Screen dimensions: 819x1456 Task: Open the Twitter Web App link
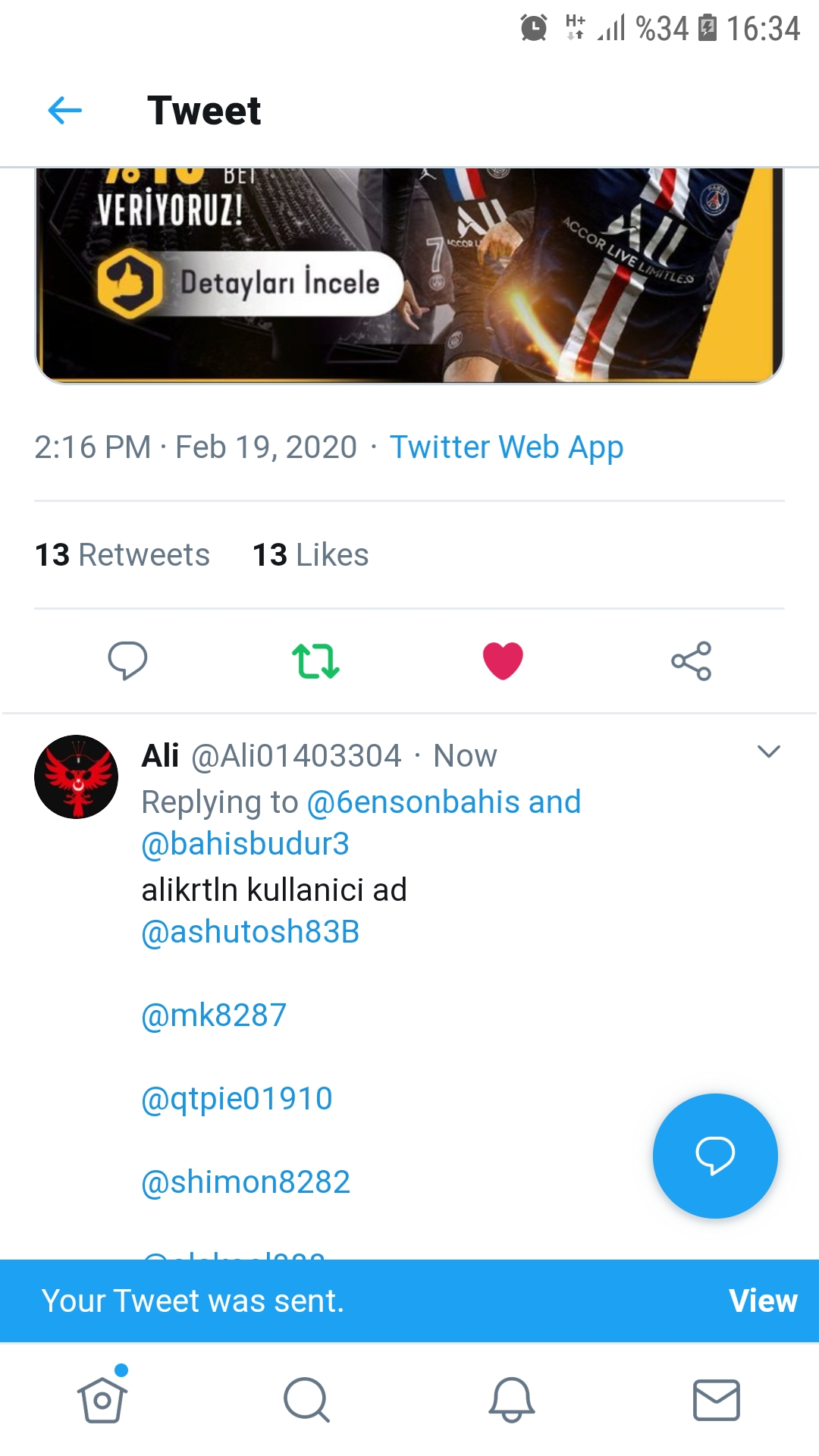coord(507,447)
